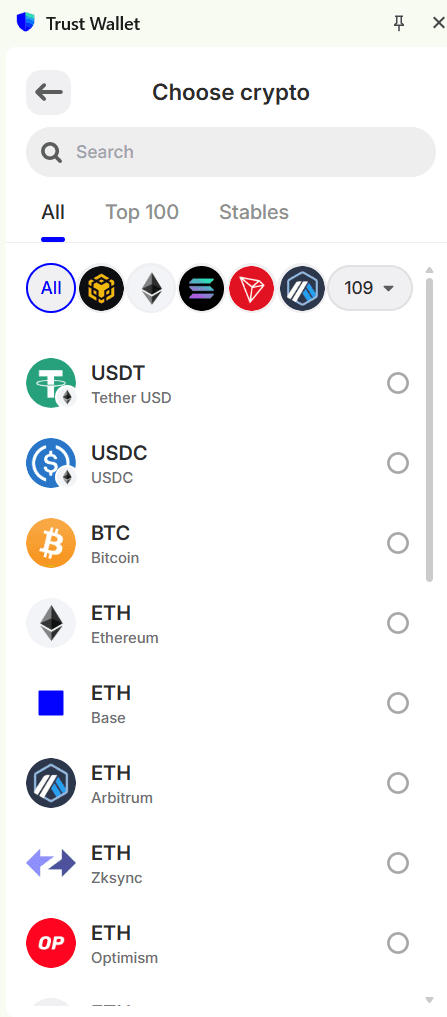
Task: Choose USDC radio button
Action: (x=398, y=463)
